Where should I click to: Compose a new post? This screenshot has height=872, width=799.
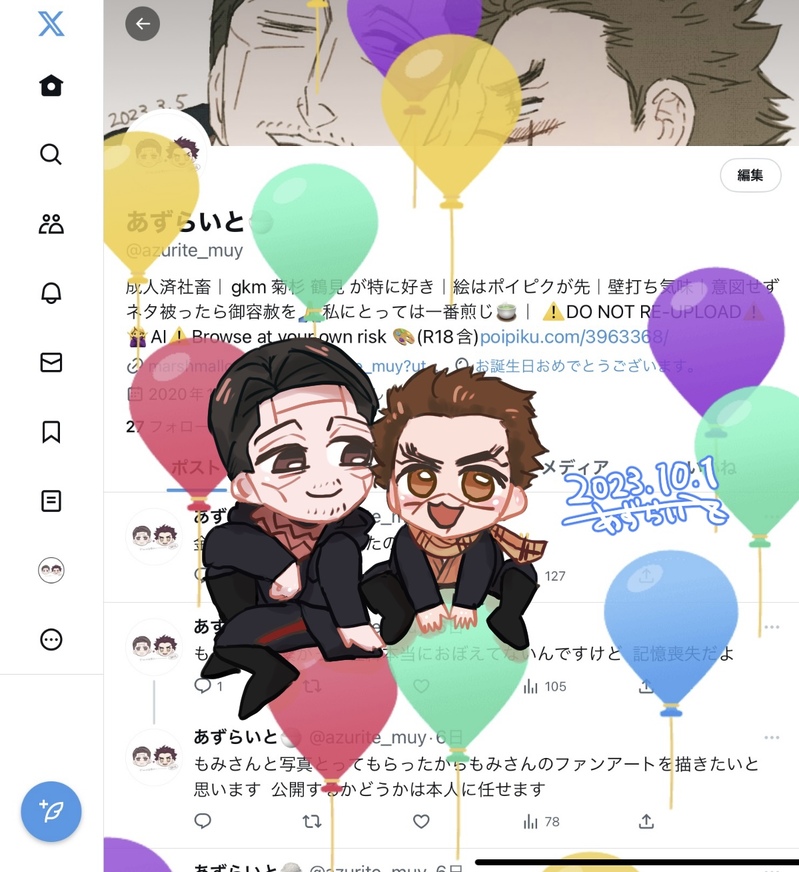click(x=51, y=811)
